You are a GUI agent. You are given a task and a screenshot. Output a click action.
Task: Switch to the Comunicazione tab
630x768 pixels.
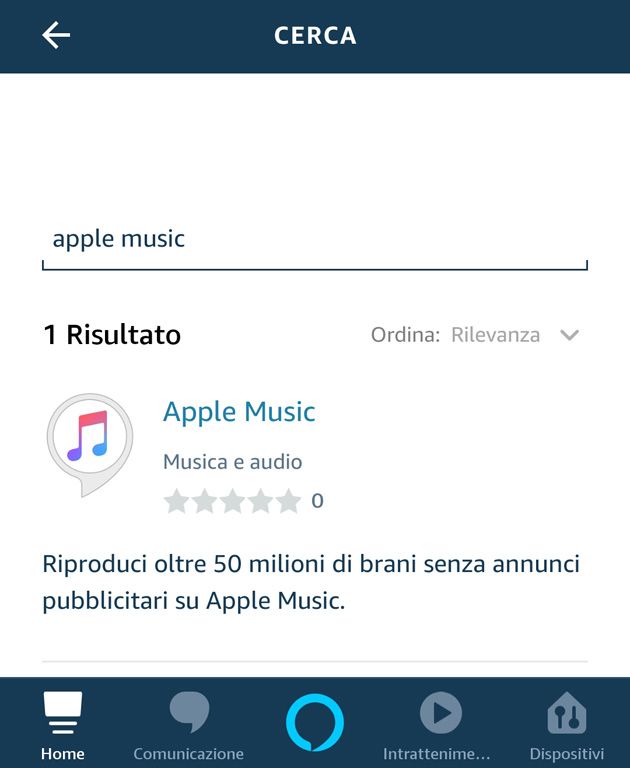click(188, 725)
